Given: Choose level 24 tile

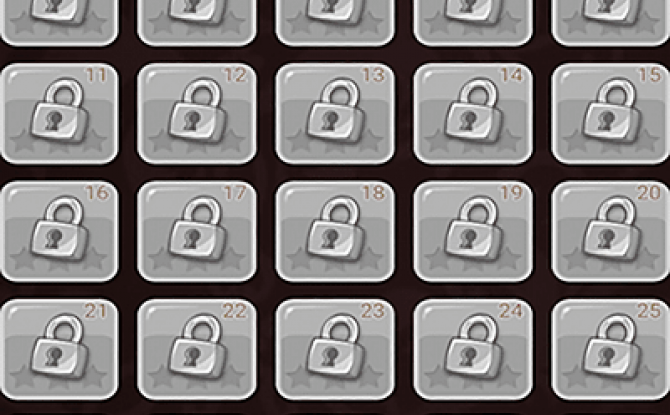Looking at the screenshot, I should point(473,348).
